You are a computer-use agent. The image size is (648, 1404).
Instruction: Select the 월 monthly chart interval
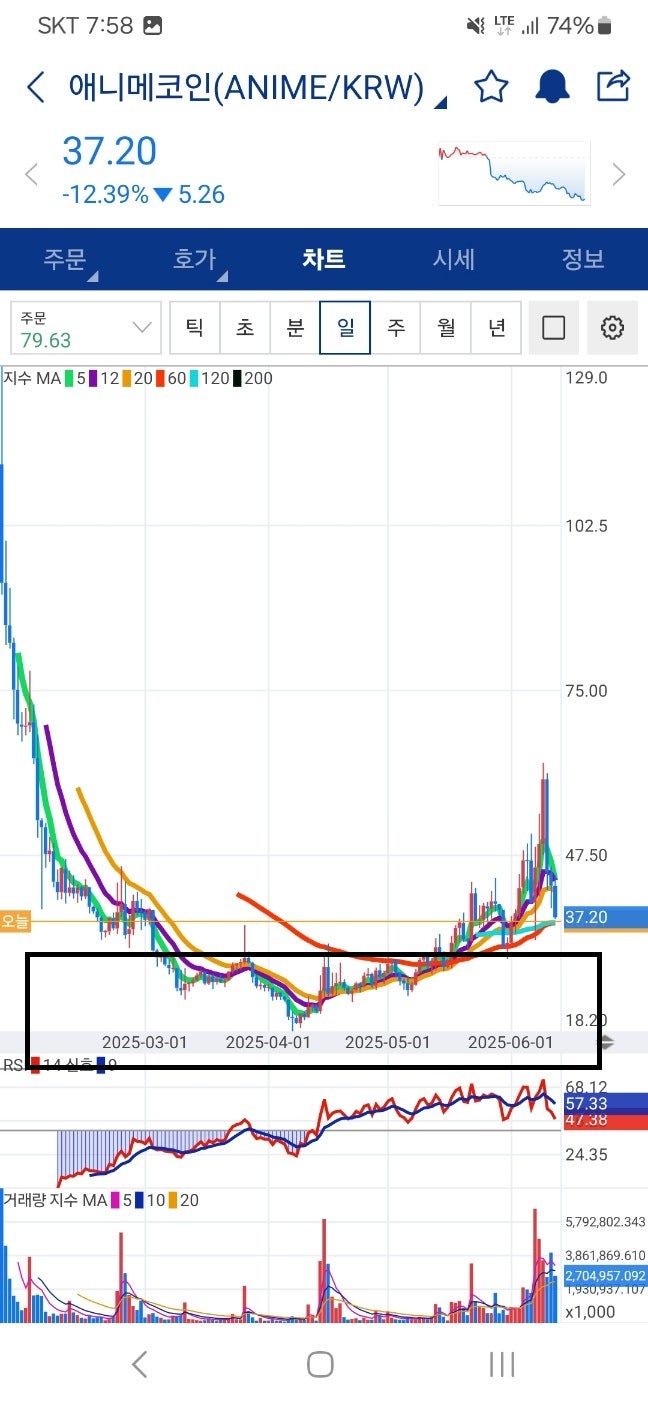[x=446, y=328]
